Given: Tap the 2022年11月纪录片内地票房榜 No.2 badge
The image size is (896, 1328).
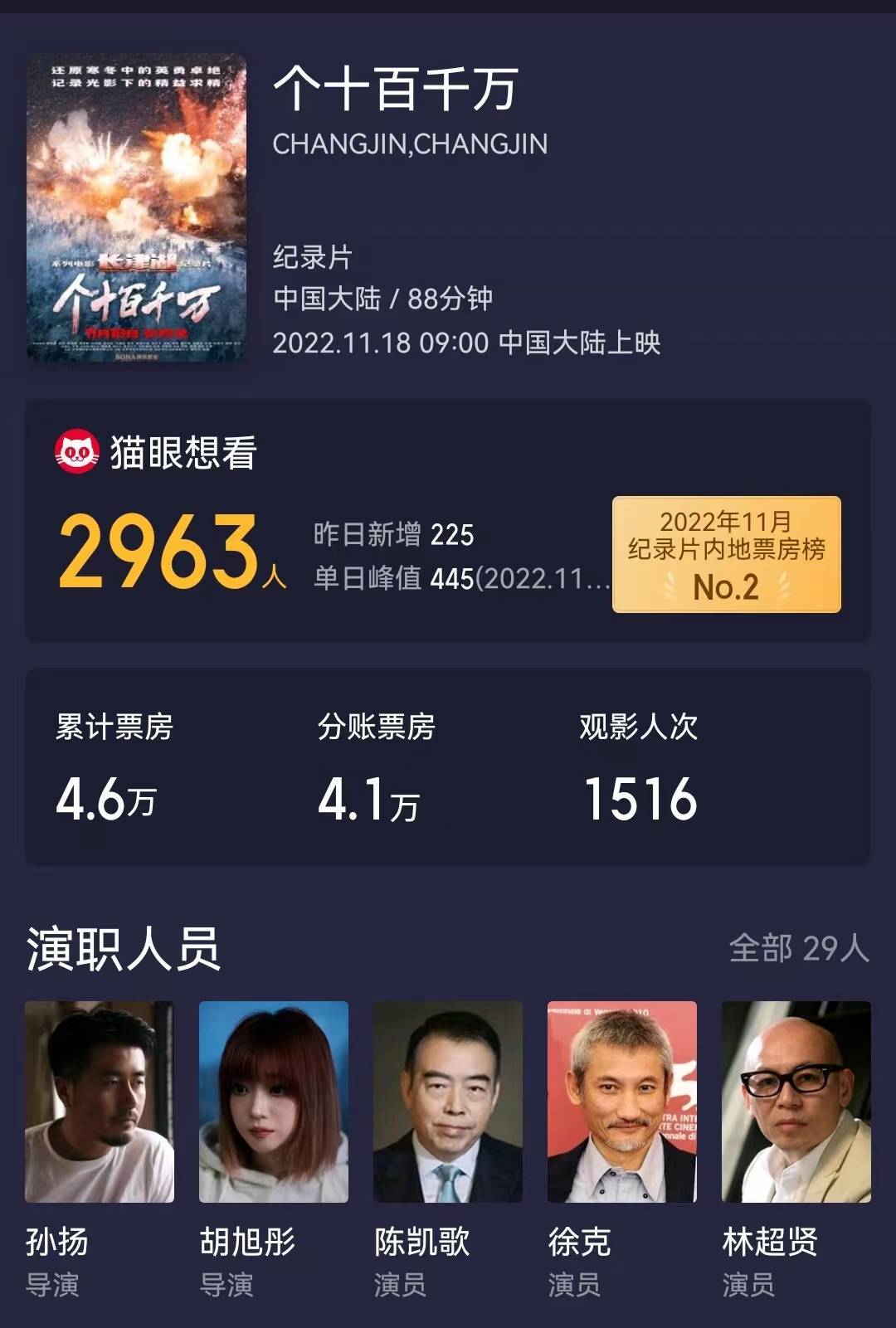Looking at the screenshot, I should click(728, 554).
